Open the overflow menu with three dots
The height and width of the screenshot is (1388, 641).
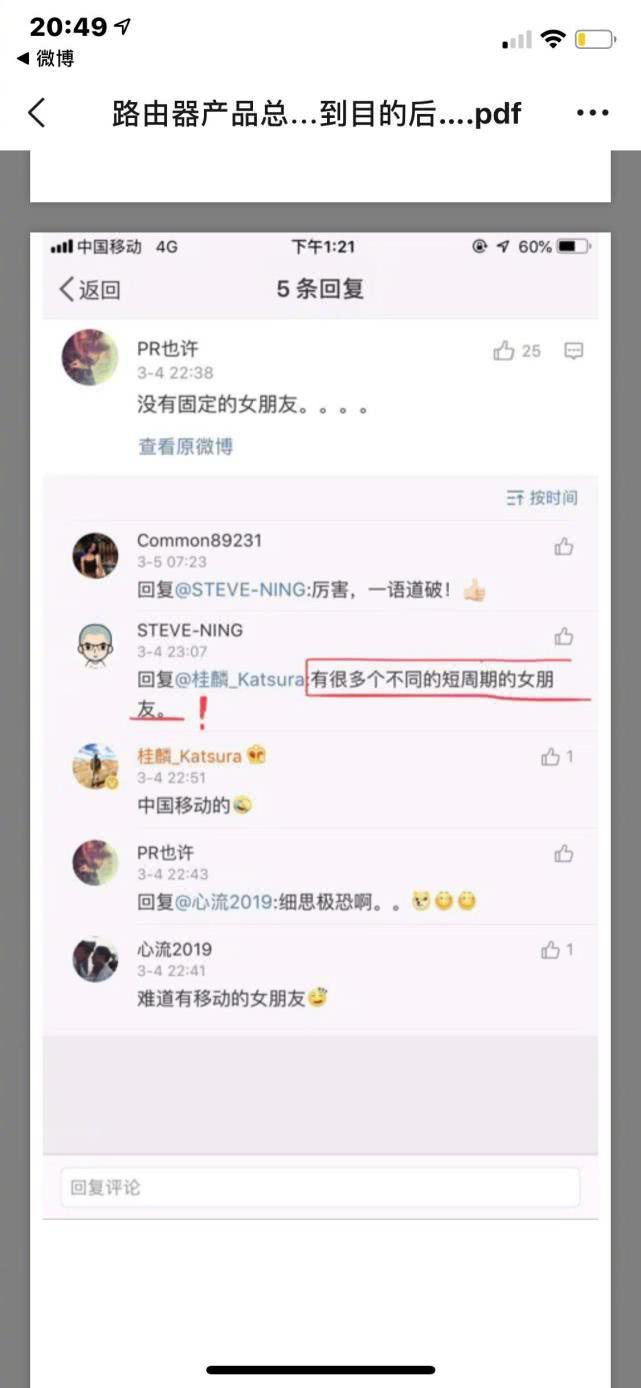click(x=592, y=113)
